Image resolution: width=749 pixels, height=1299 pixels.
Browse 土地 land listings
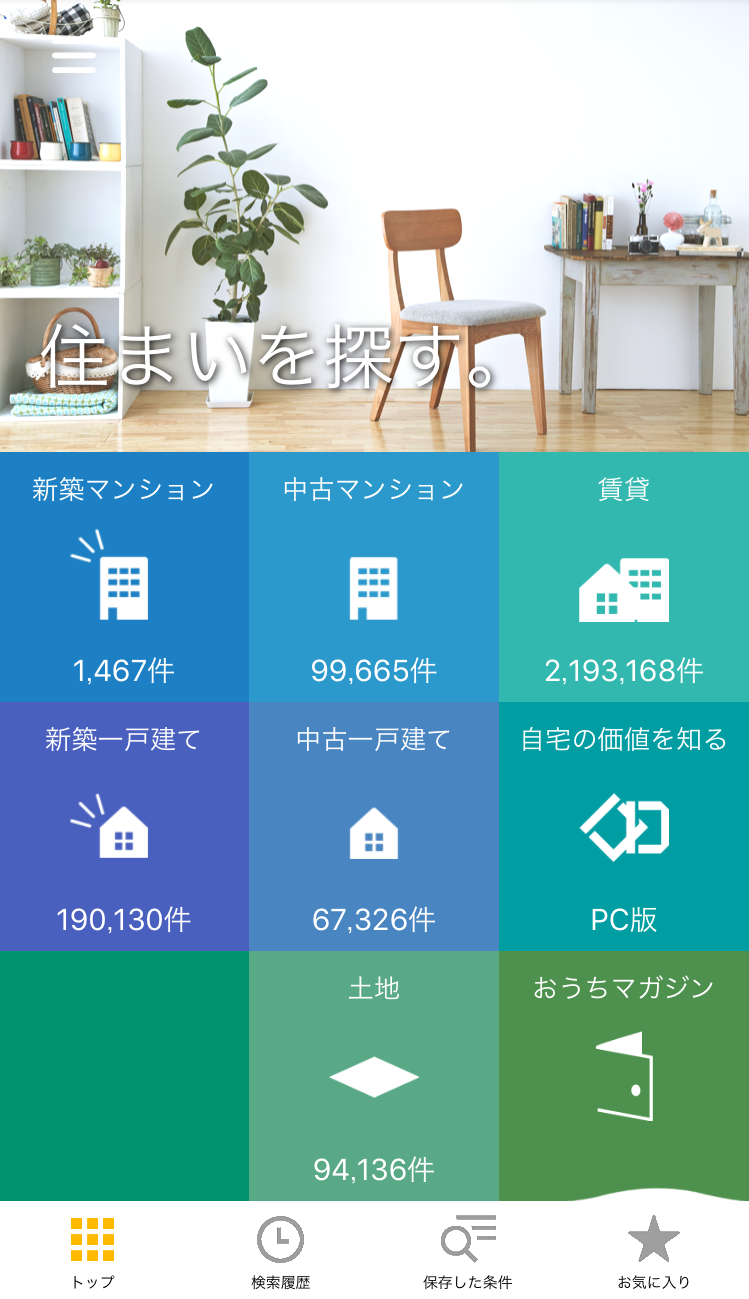374,1076
